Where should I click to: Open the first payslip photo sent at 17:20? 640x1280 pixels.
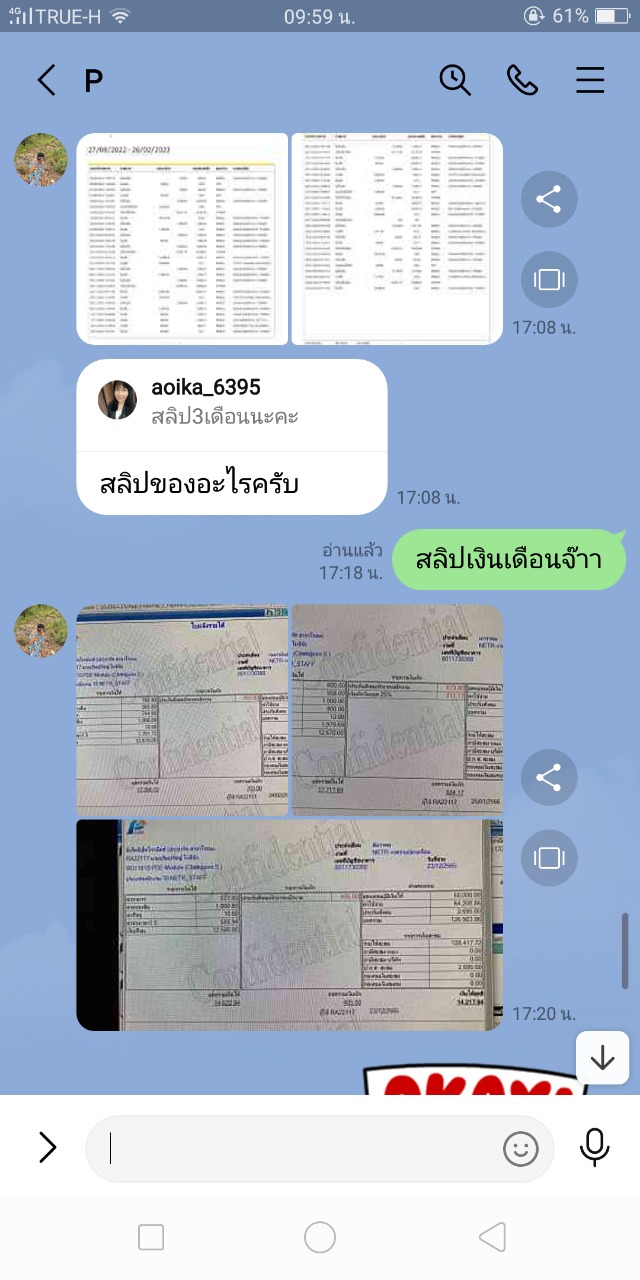point(182,710)
